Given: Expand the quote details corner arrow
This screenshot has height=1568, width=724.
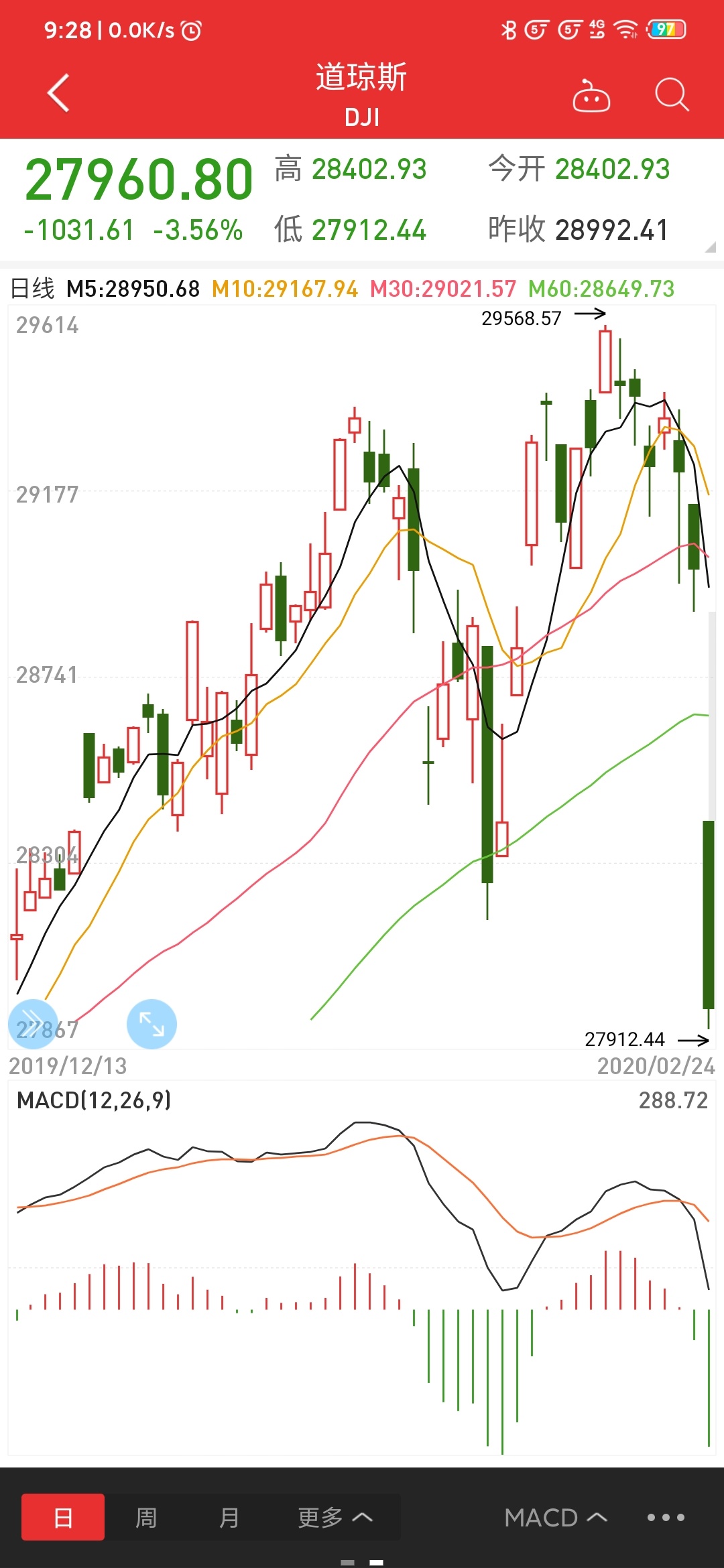Looking at the screenshot, I should [x=710, y=247].
